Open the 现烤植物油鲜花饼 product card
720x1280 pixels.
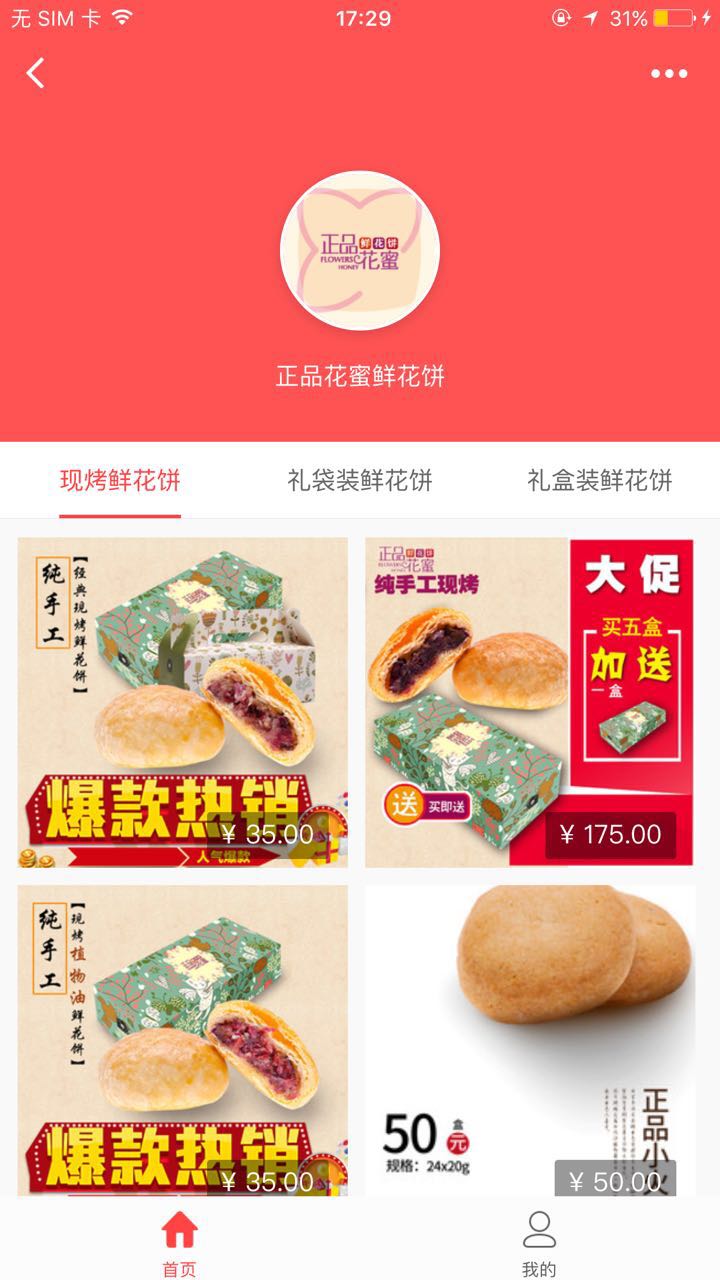point(183,1040)
